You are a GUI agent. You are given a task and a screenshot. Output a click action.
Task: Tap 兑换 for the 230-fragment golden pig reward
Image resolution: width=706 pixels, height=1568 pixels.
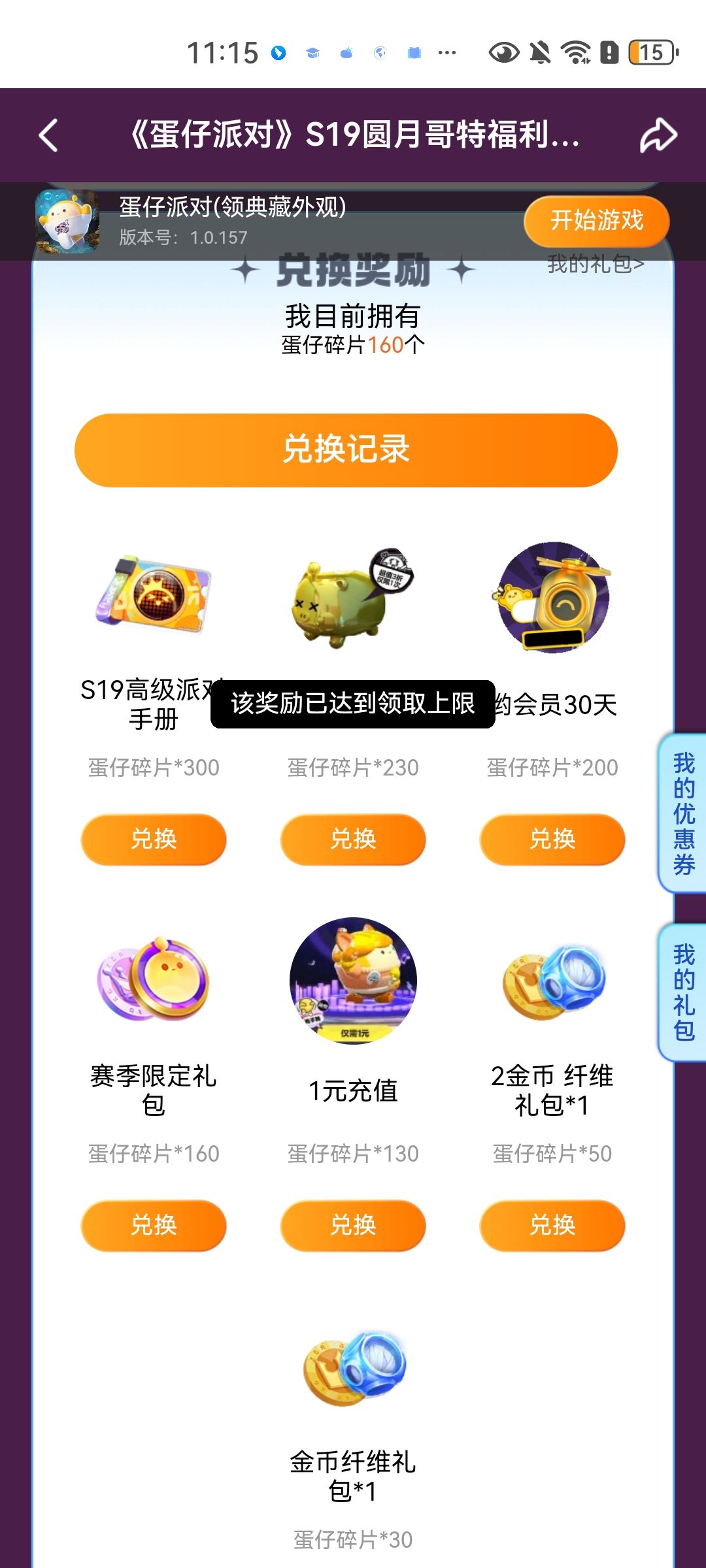(x=353, y=839)
